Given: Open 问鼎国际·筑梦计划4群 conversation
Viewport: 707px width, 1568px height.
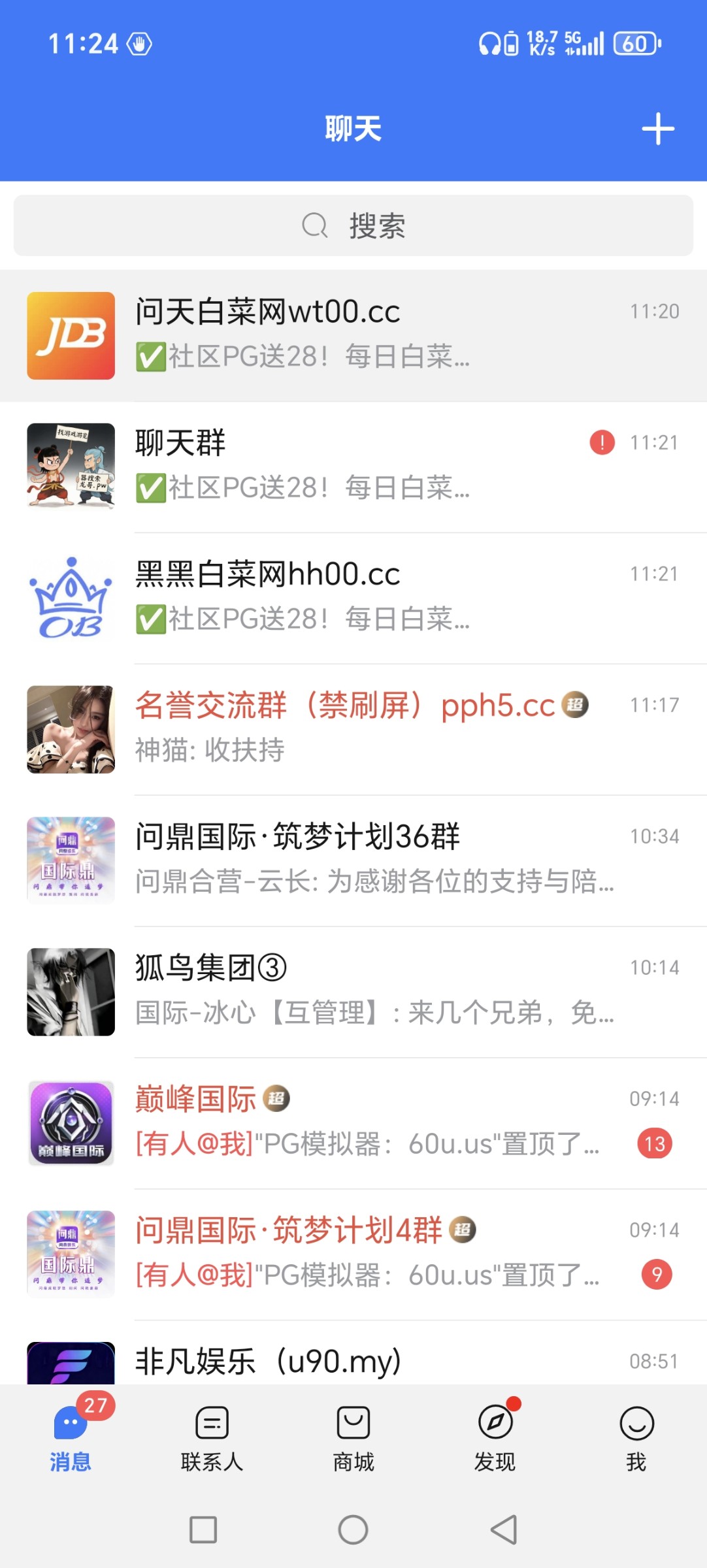Looking at the screenshot, I should (353, 1252).
